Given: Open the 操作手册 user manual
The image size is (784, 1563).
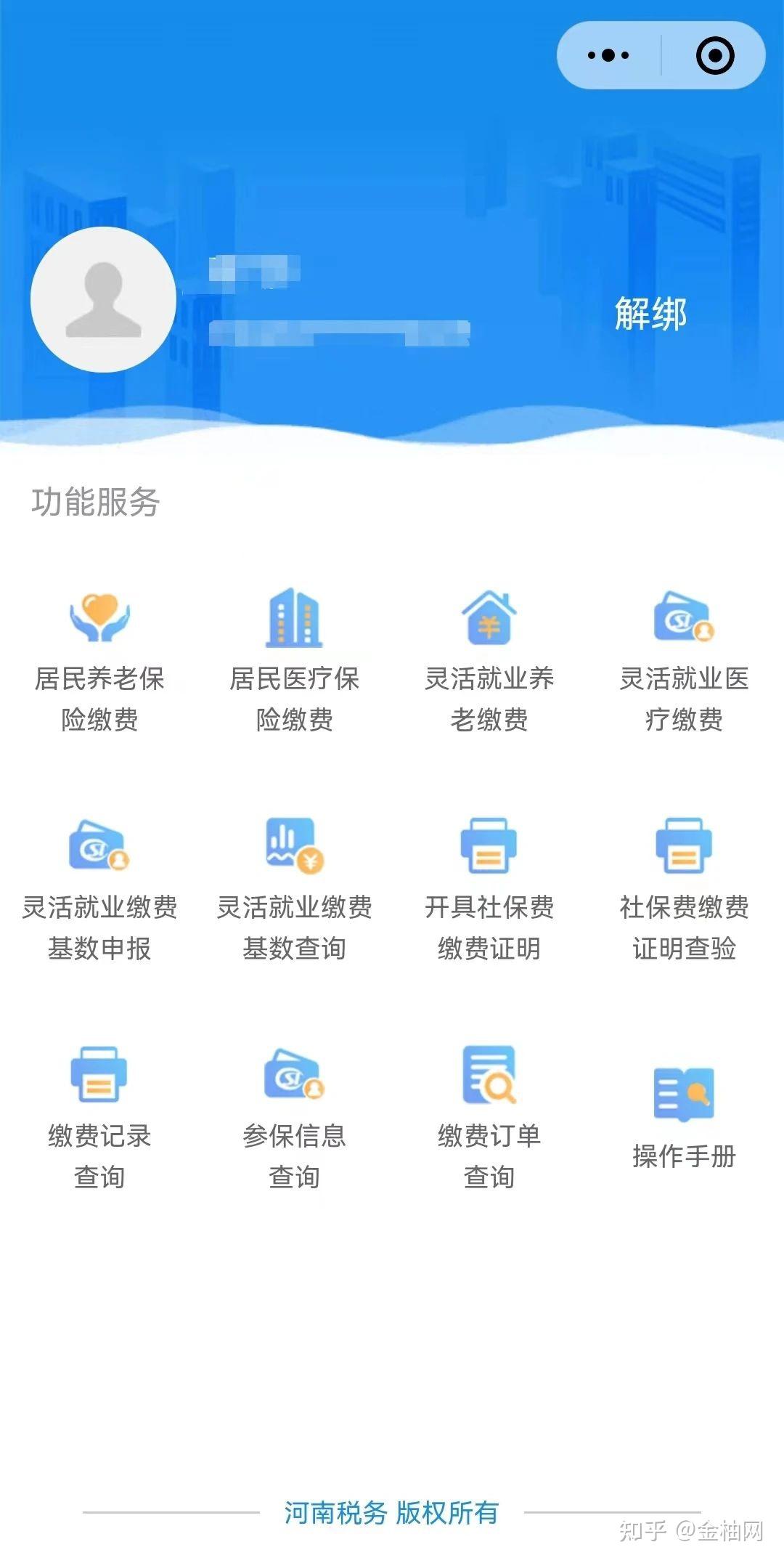Looking at the screenshot, I should pyautogui.click(x=682, y=1111).
